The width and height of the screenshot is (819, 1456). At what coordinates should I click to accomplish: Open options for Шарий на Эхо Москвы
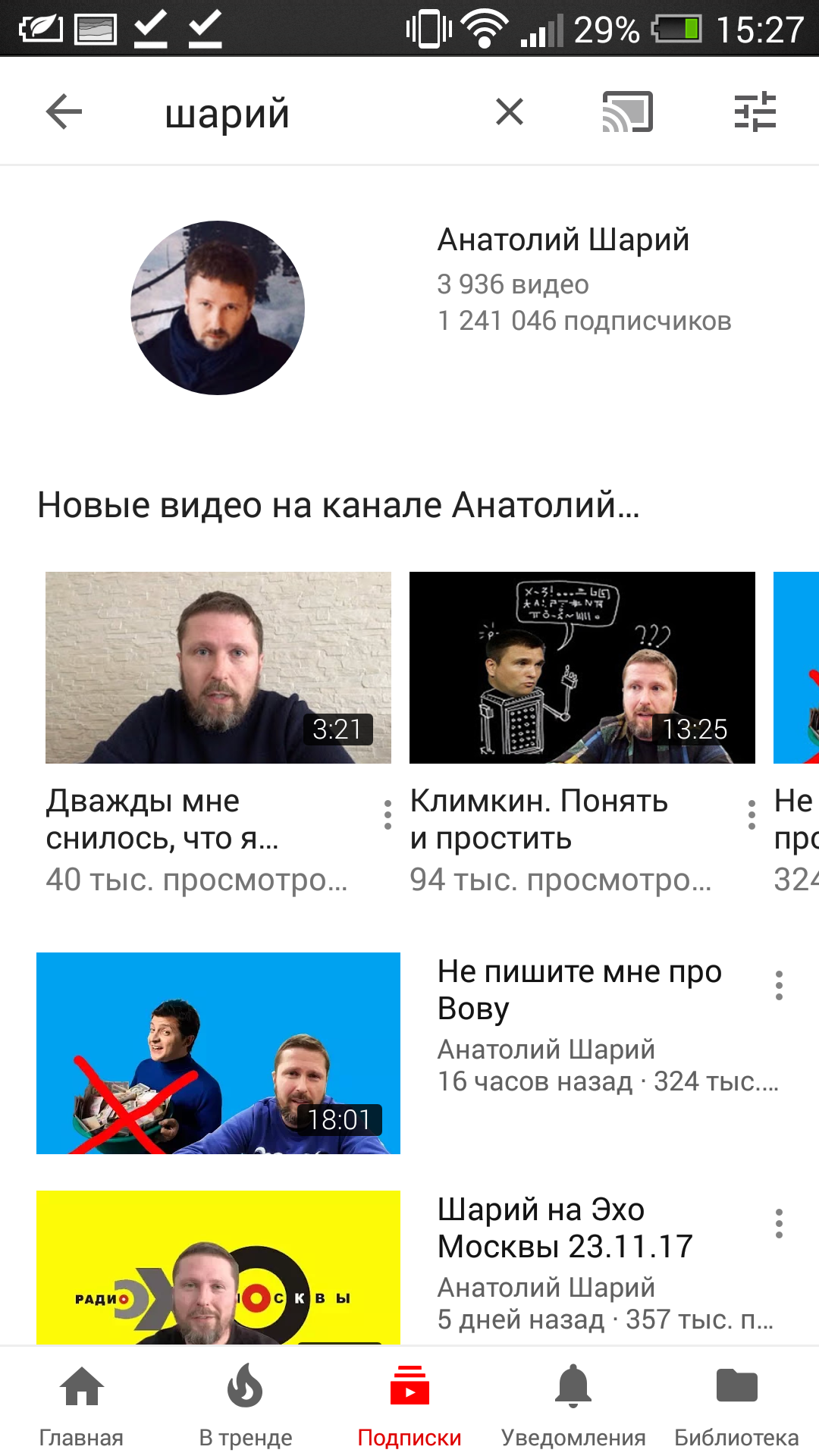(779, 1223)
